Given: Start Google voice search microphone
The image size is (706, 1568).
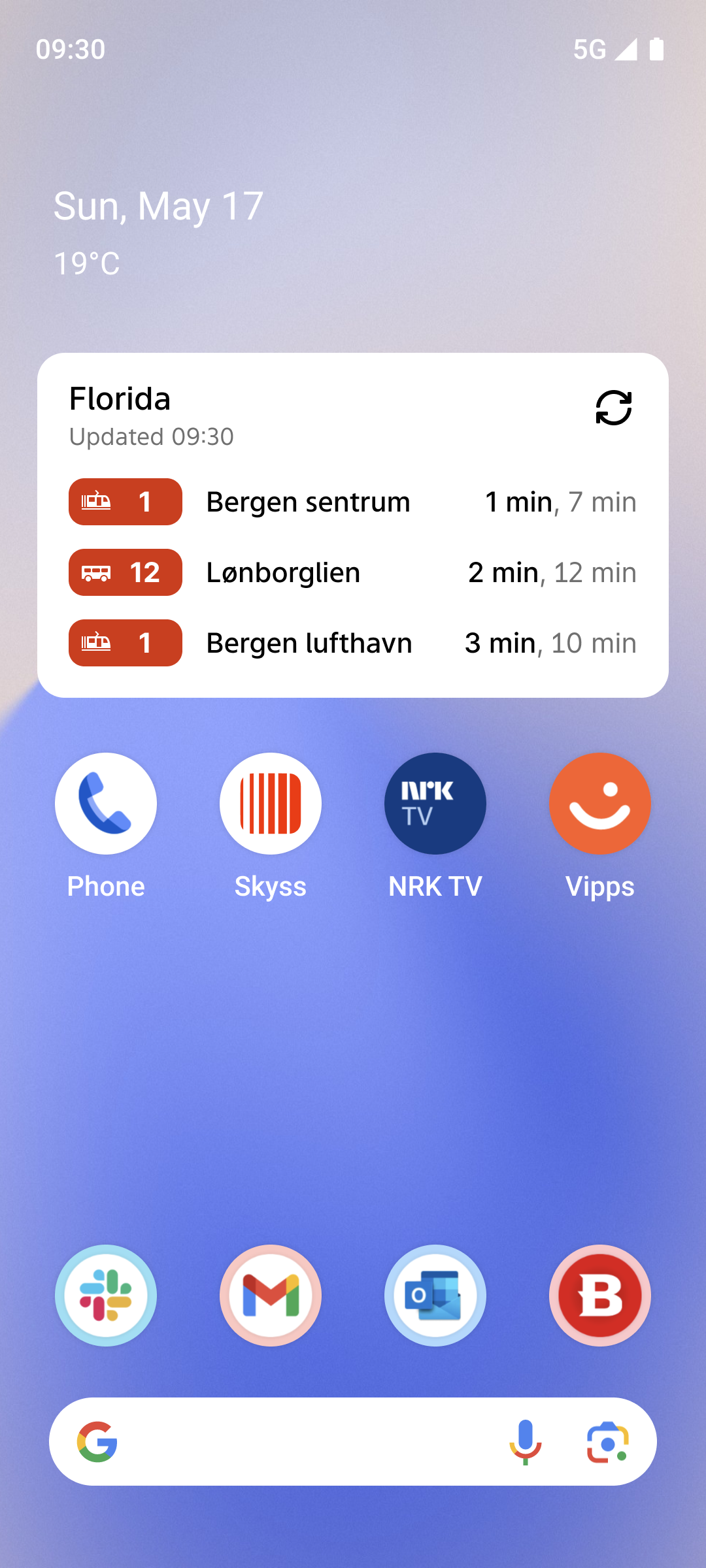Looking at the screenshot, I should 526,1442.
